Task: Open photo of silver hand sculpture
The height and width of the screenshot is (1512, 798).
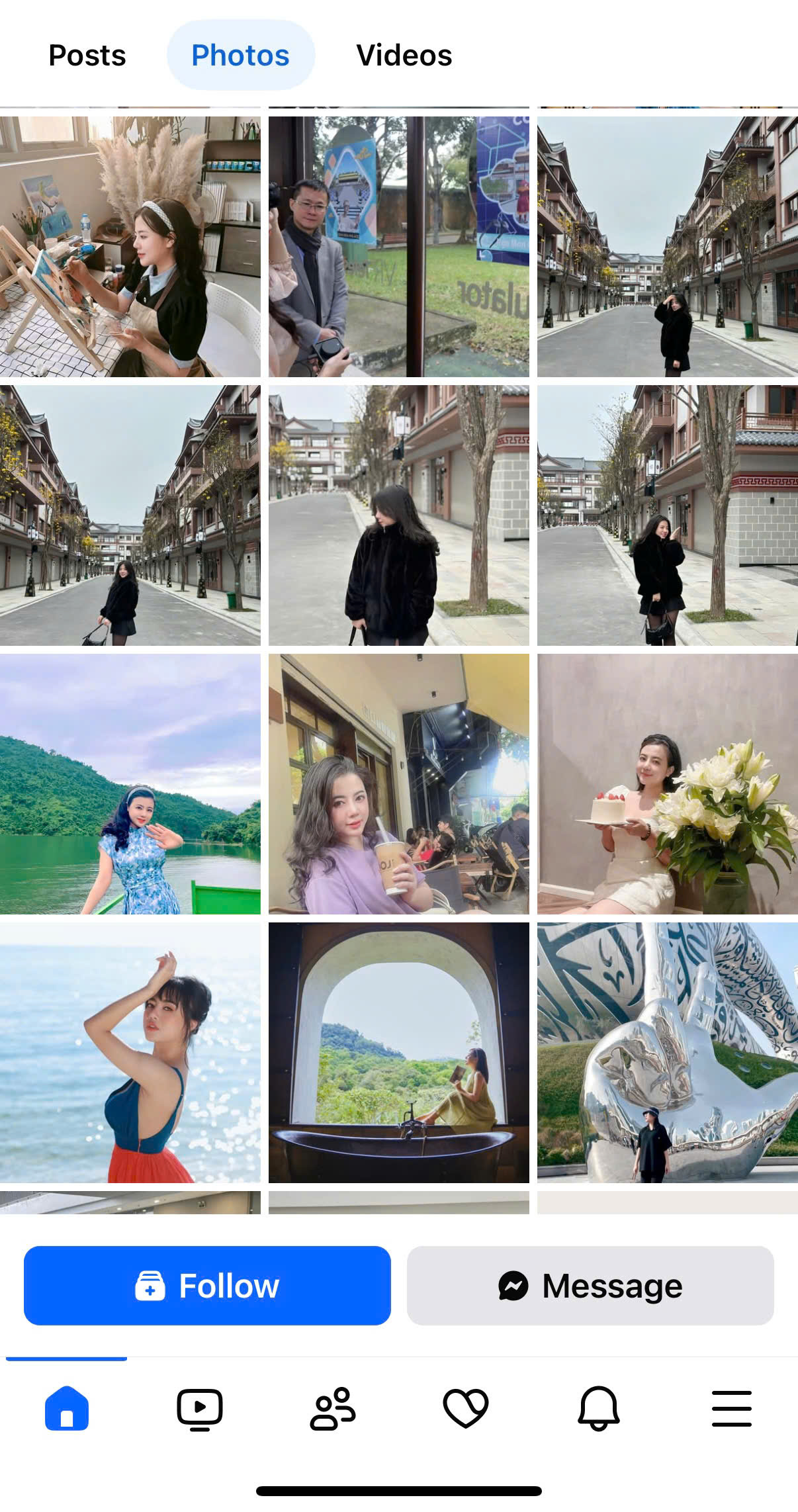Action: tap(667, 1053)
